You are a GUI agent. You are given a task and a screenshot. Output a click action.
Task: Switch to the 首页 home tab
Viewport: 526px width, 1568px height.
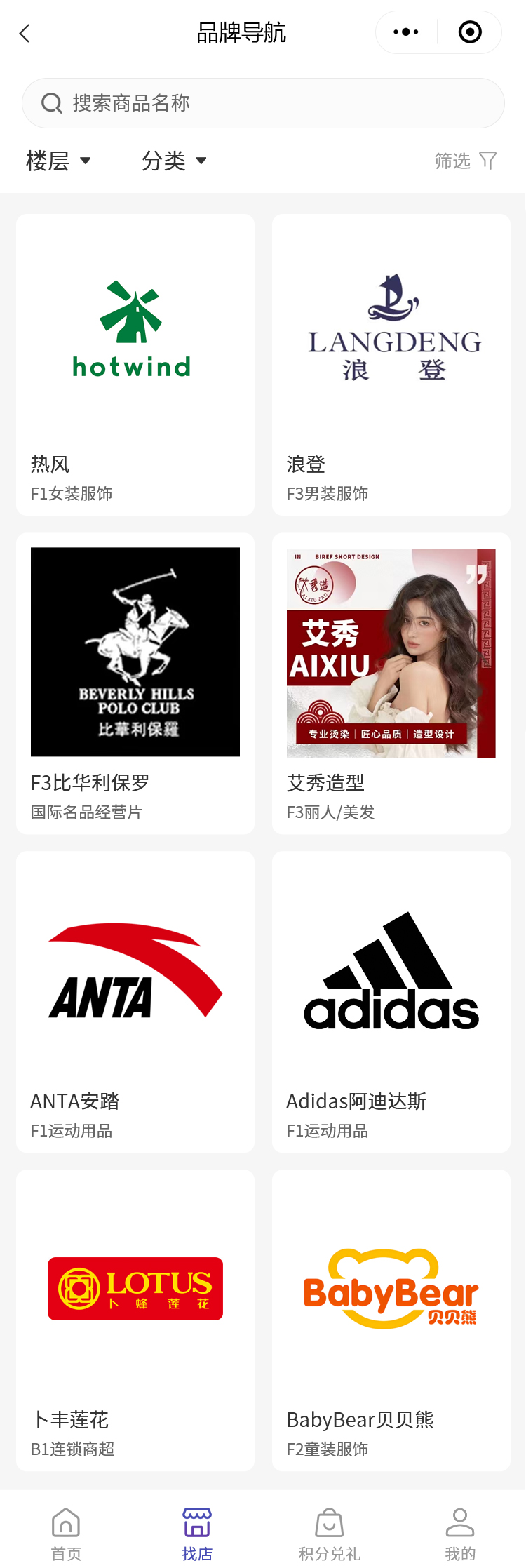[x=66, y=1534]
